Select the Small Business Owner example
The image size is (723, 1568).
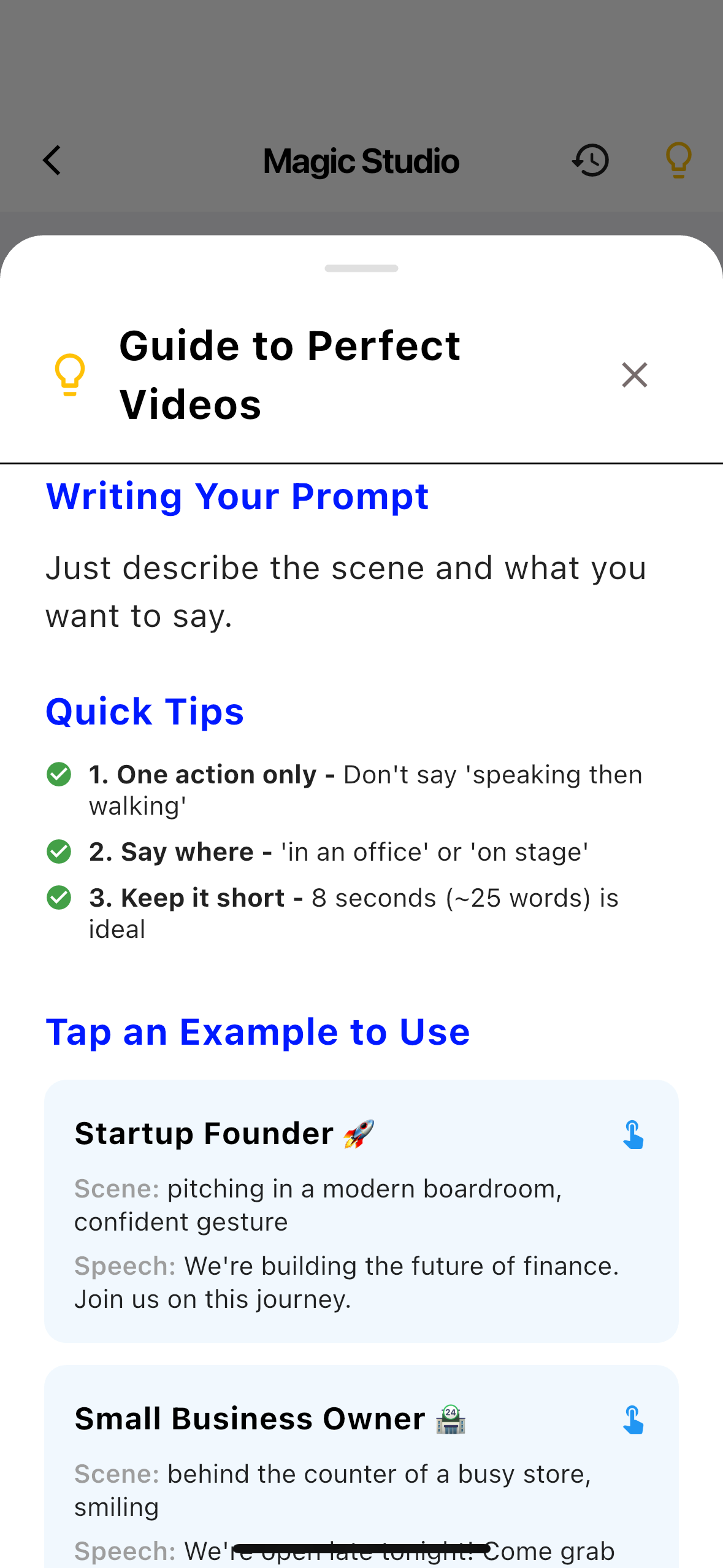pyautogui.click(x=361, y=1466)
